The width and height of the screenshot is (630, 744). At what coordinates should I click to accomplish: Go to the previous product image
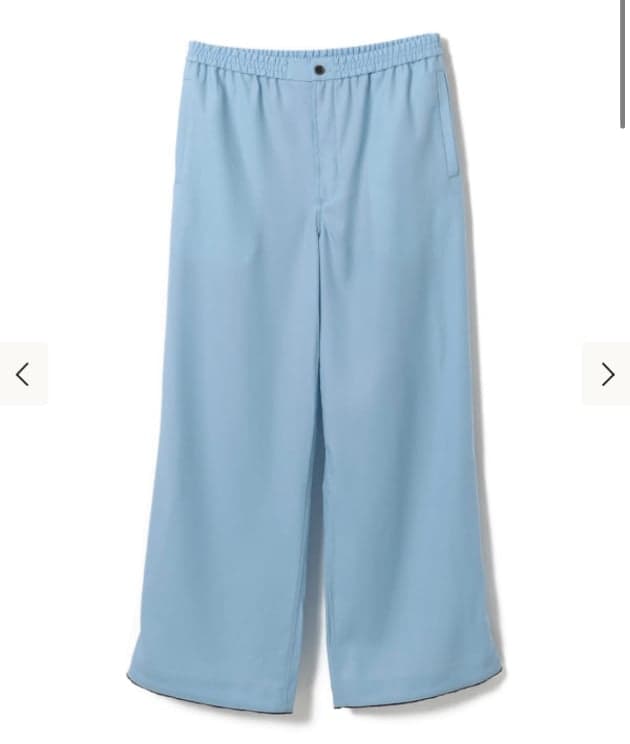(23, 374)
